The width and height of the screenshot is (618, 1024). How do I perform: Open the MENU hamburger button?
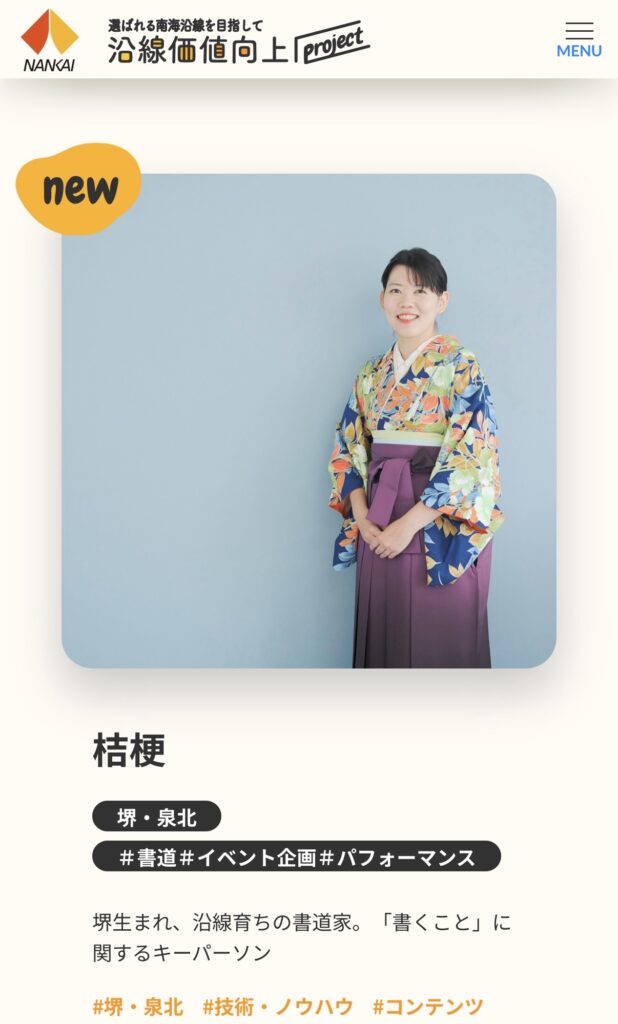pyautogui.click(x=579, y=39)
